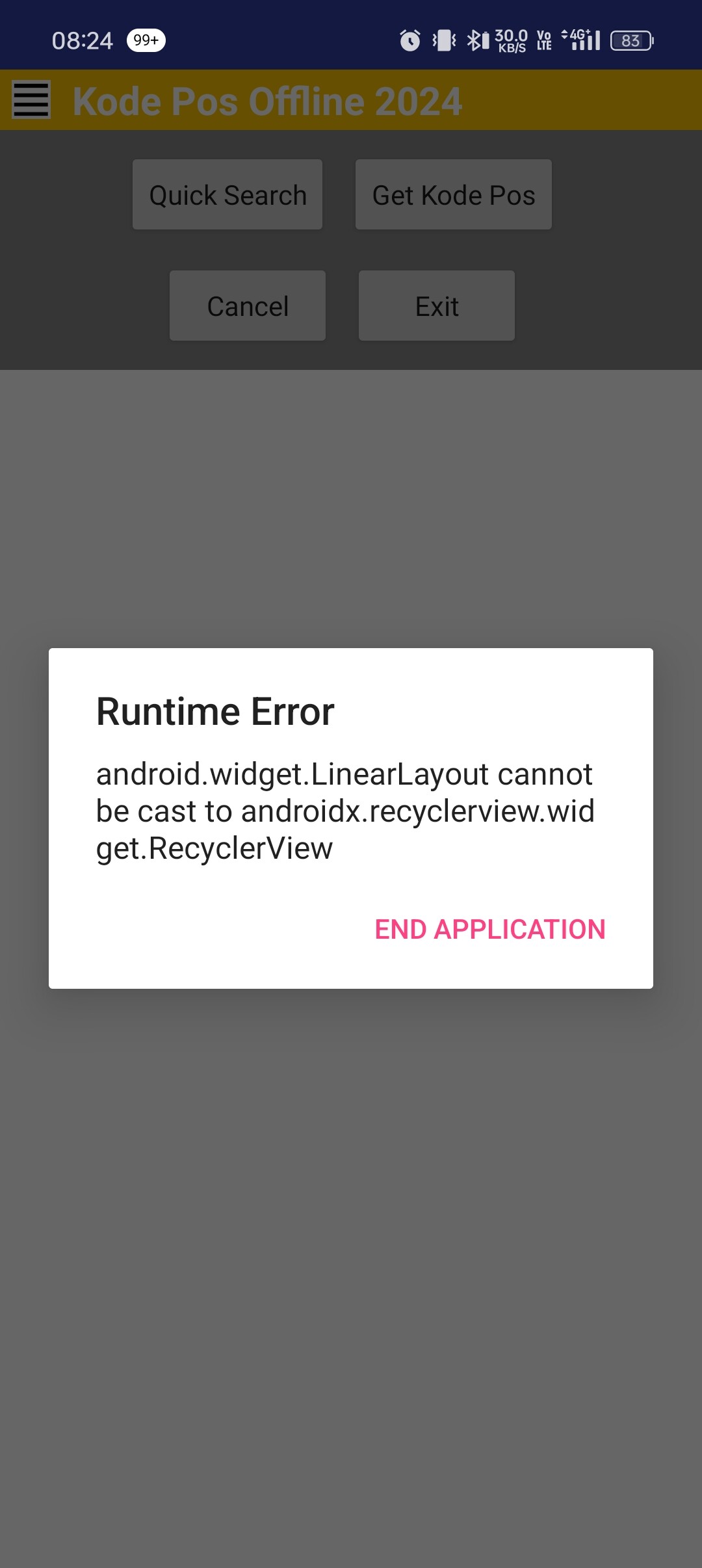Tap the Quick Search button

pyautogui.click(x=227, y=194)
